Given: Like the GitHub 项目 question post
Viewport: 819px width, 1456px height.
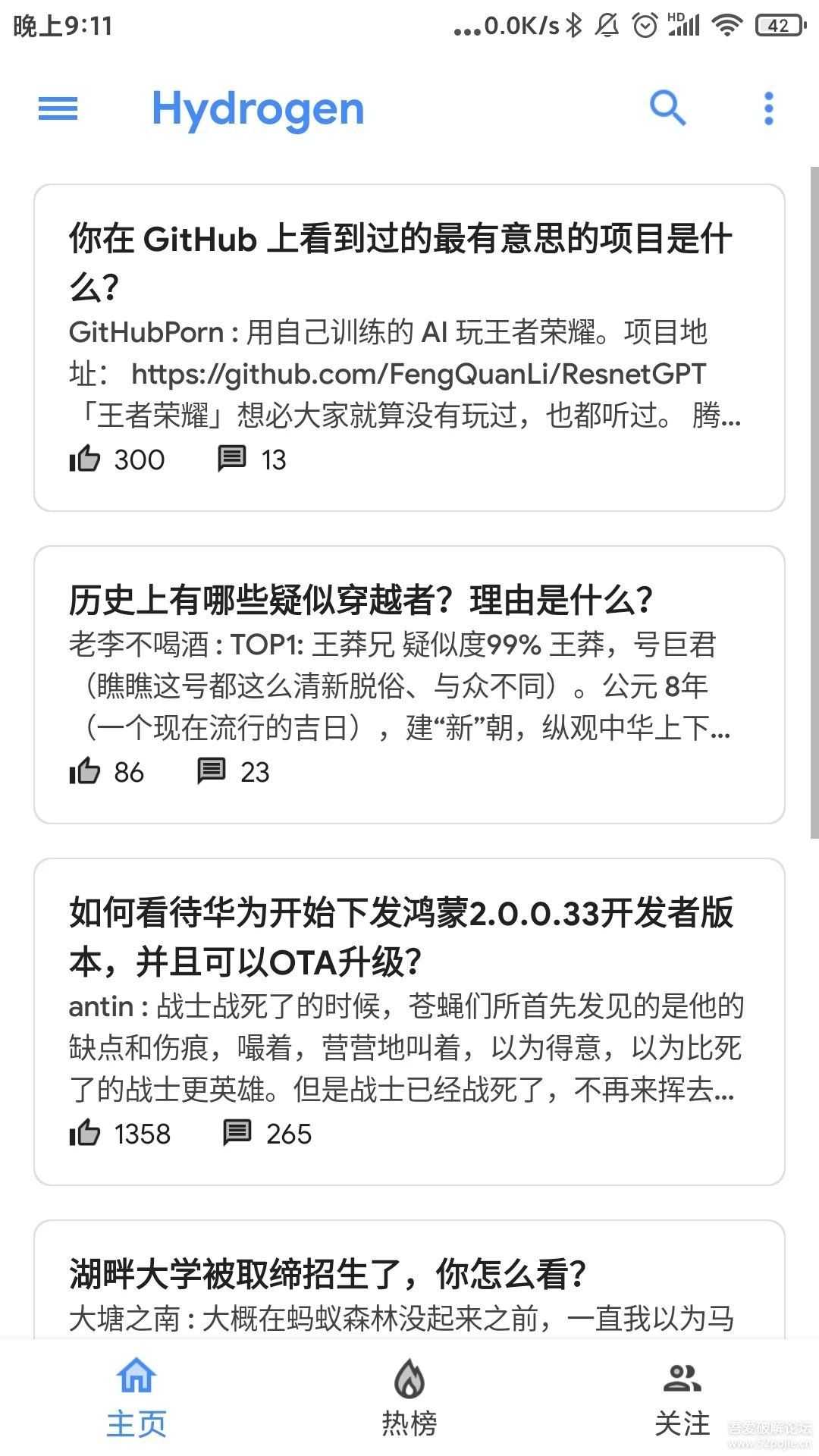Looking at the screenshot, I should 86,459.
